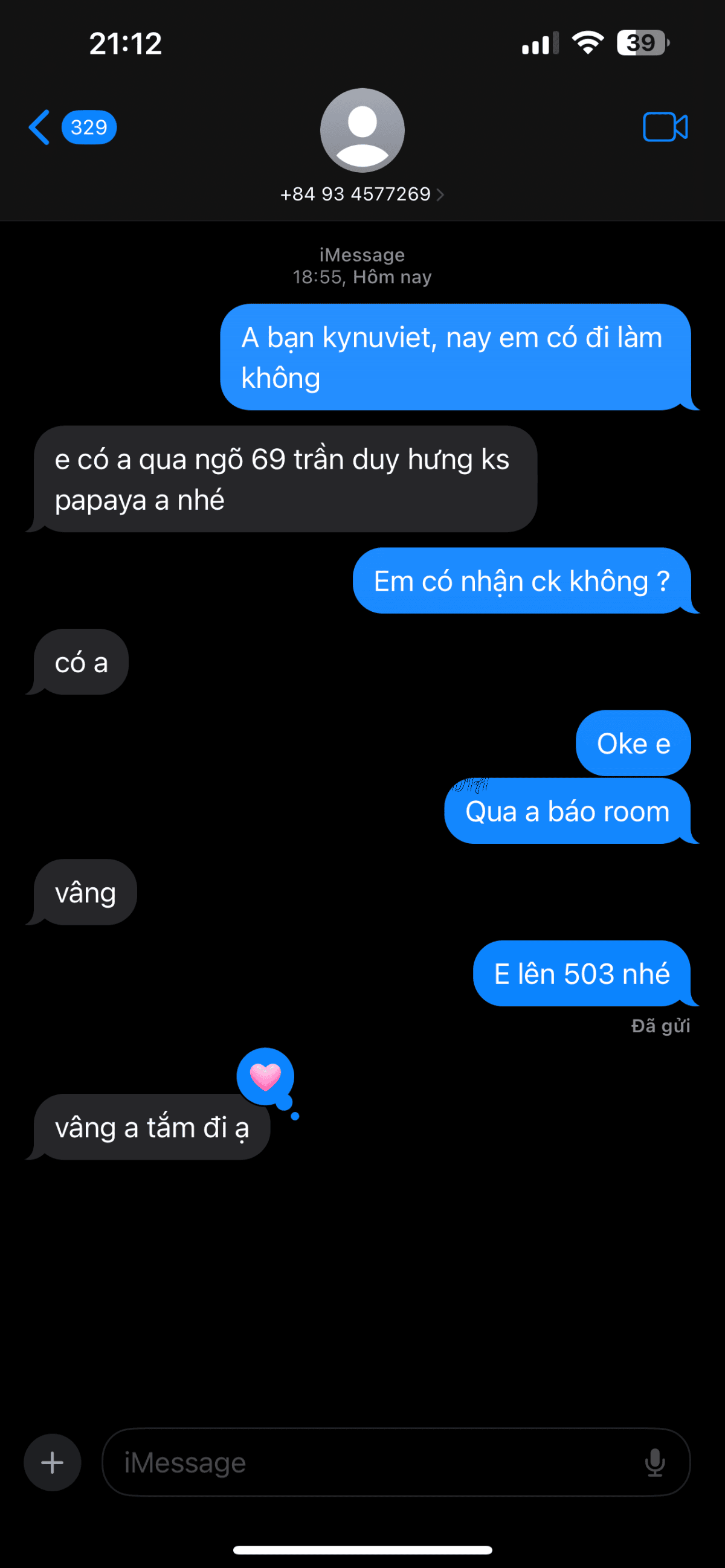
Task: Open the plus attachments menu
Action: click(x=53, y=1462)
